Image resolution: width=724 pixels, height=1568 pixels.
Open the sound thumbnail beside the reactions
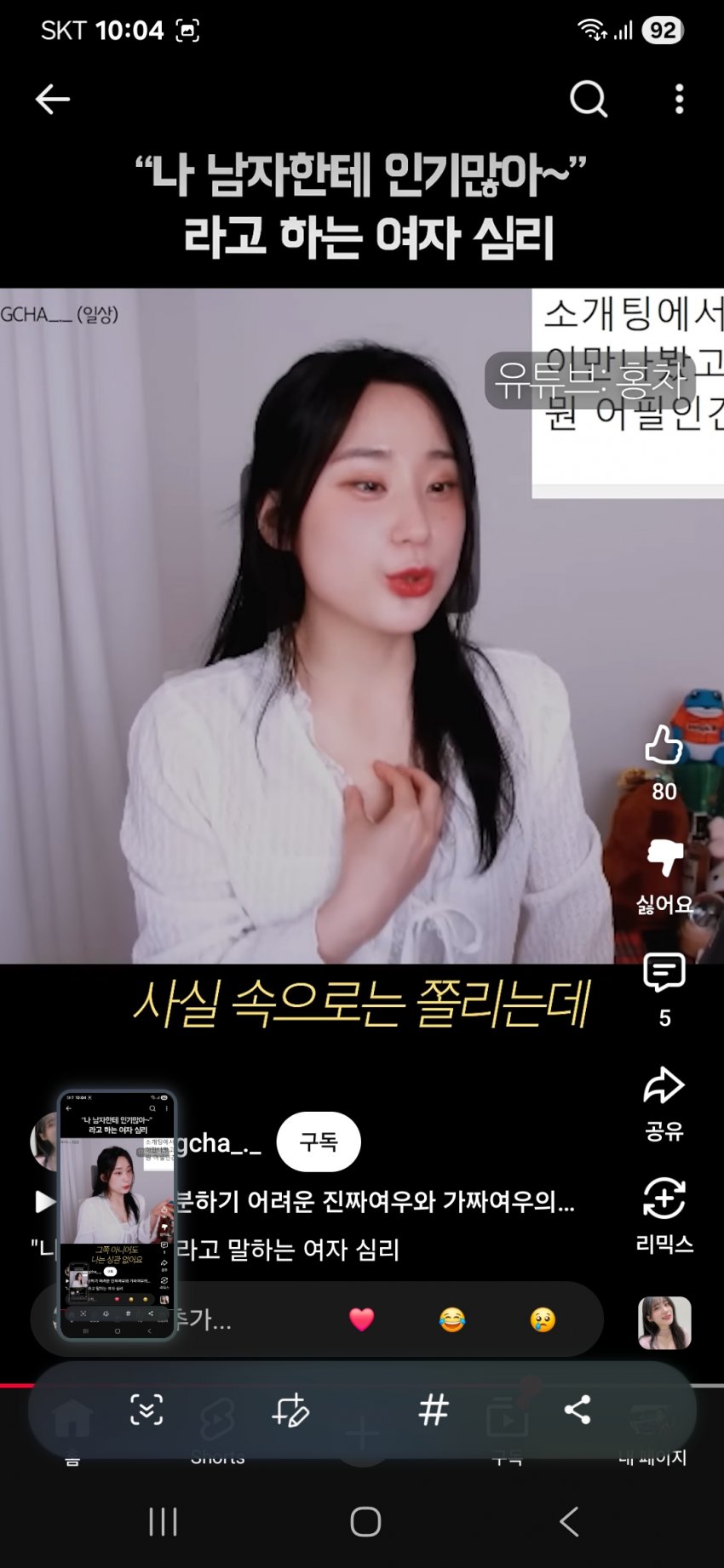664,1323
